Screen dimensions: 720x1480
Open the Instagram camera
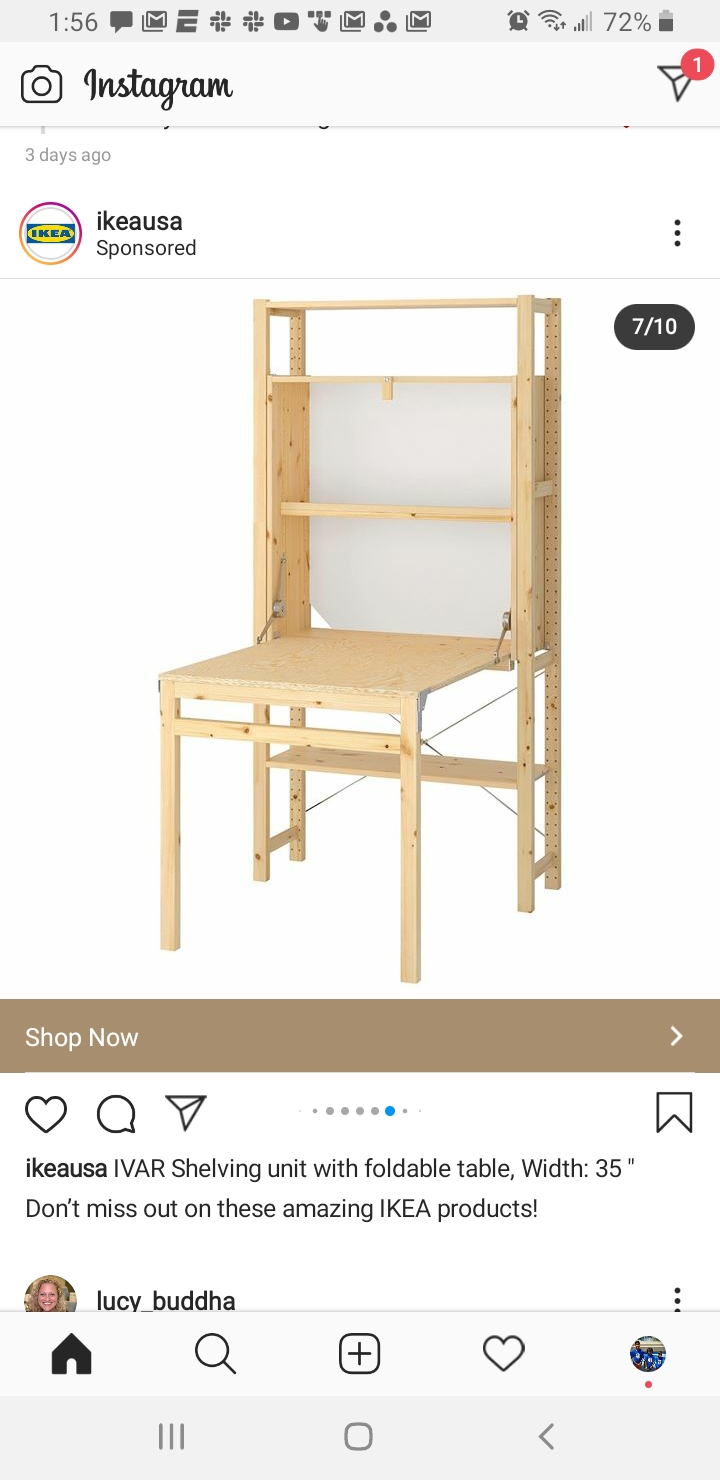coord(41,85)
